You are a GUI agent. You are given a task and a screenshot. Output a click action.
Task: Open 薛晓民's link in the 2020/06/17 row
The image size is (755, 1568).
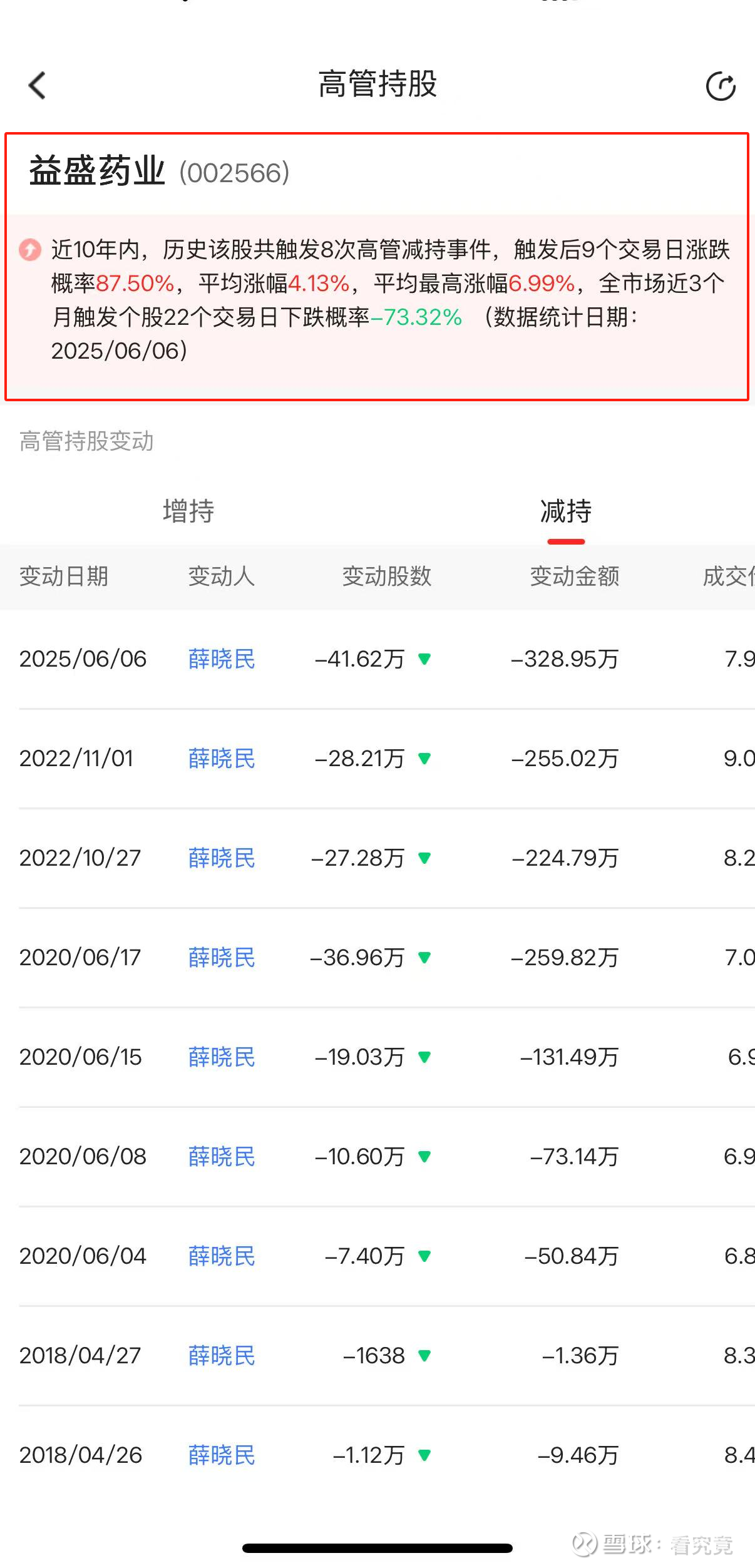[222, 958]
